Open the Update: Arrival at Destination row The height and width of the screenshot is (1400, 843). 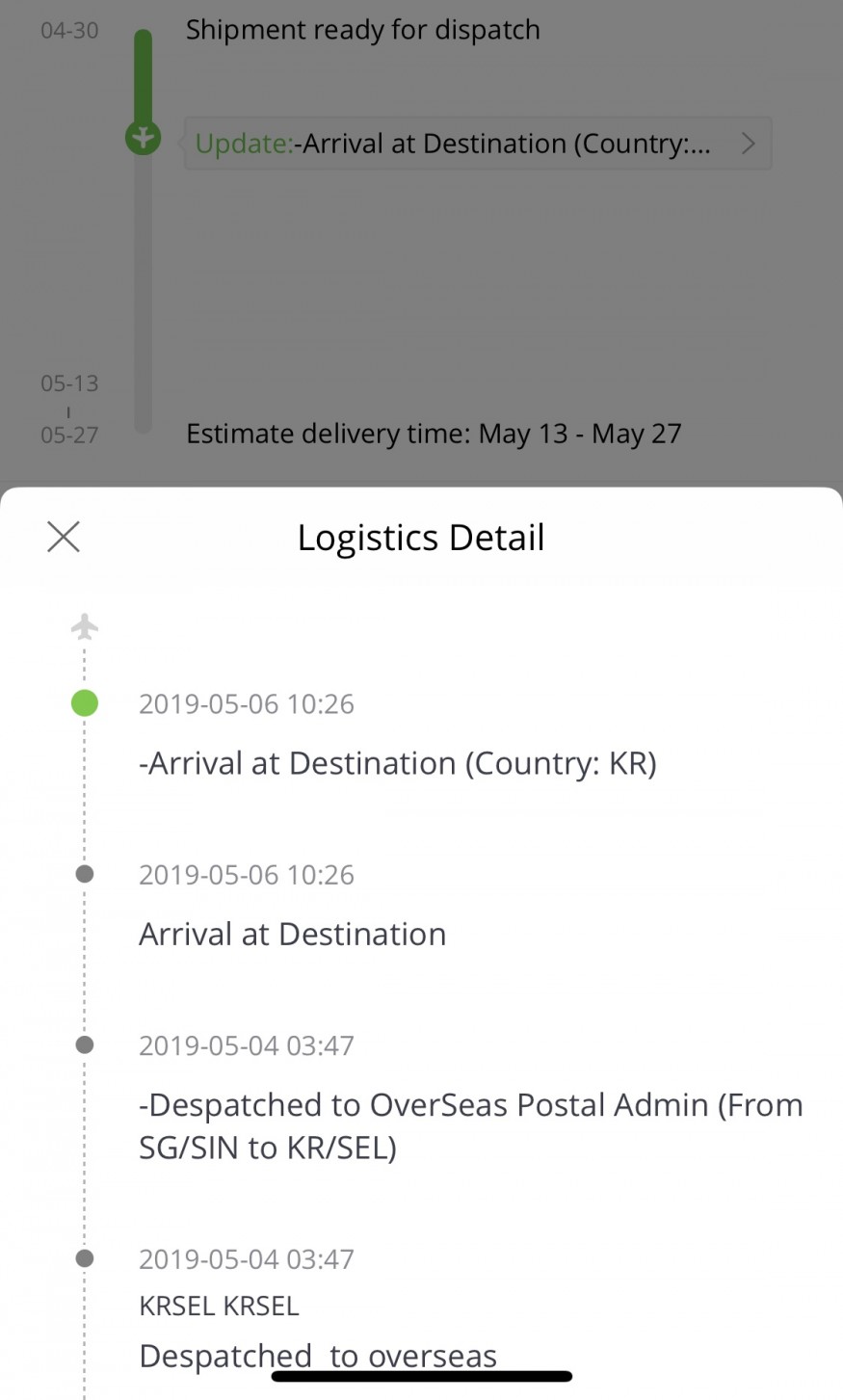[478, 144]
